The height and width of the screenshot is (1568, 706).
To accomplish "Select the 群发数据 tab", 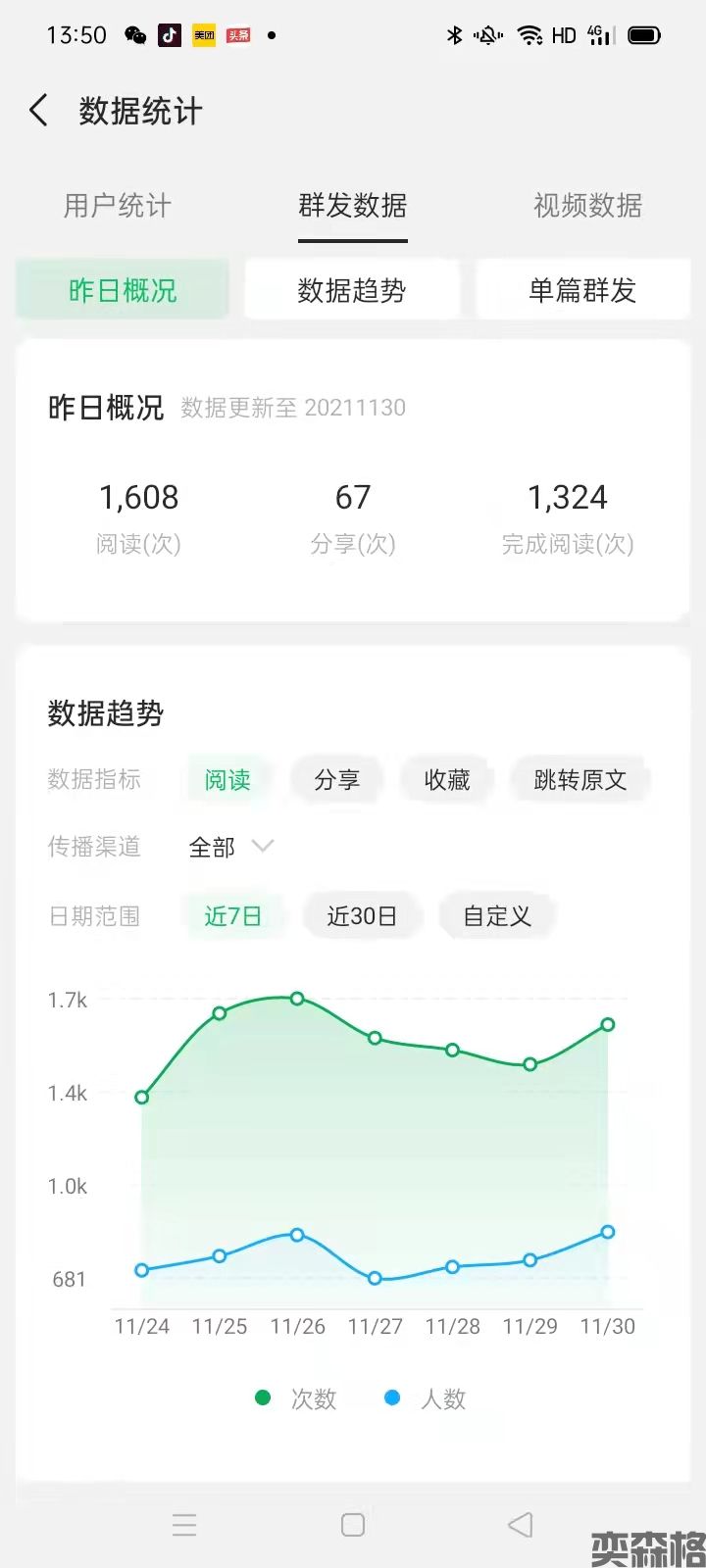I will click(x=353, y=206).
